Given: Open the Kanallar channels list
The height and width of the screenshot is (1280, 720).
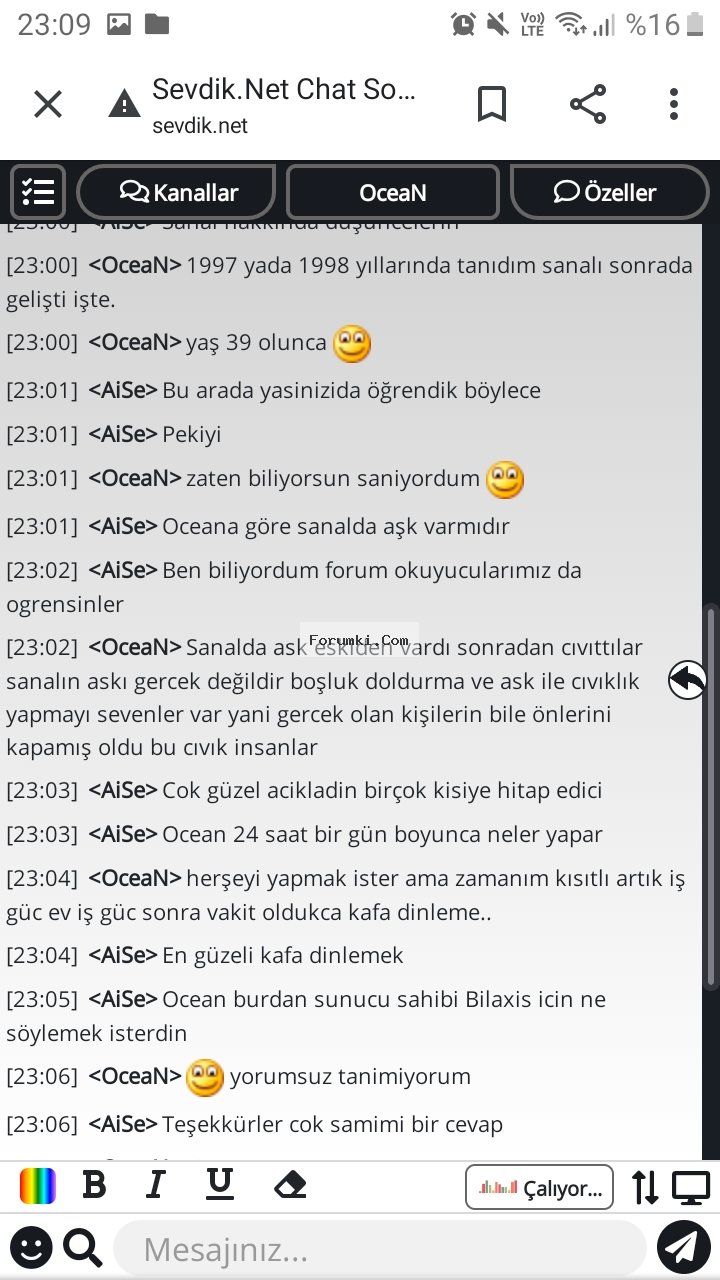Looking at the screenshot, I should pyautogui.click(x=176, y=192).
